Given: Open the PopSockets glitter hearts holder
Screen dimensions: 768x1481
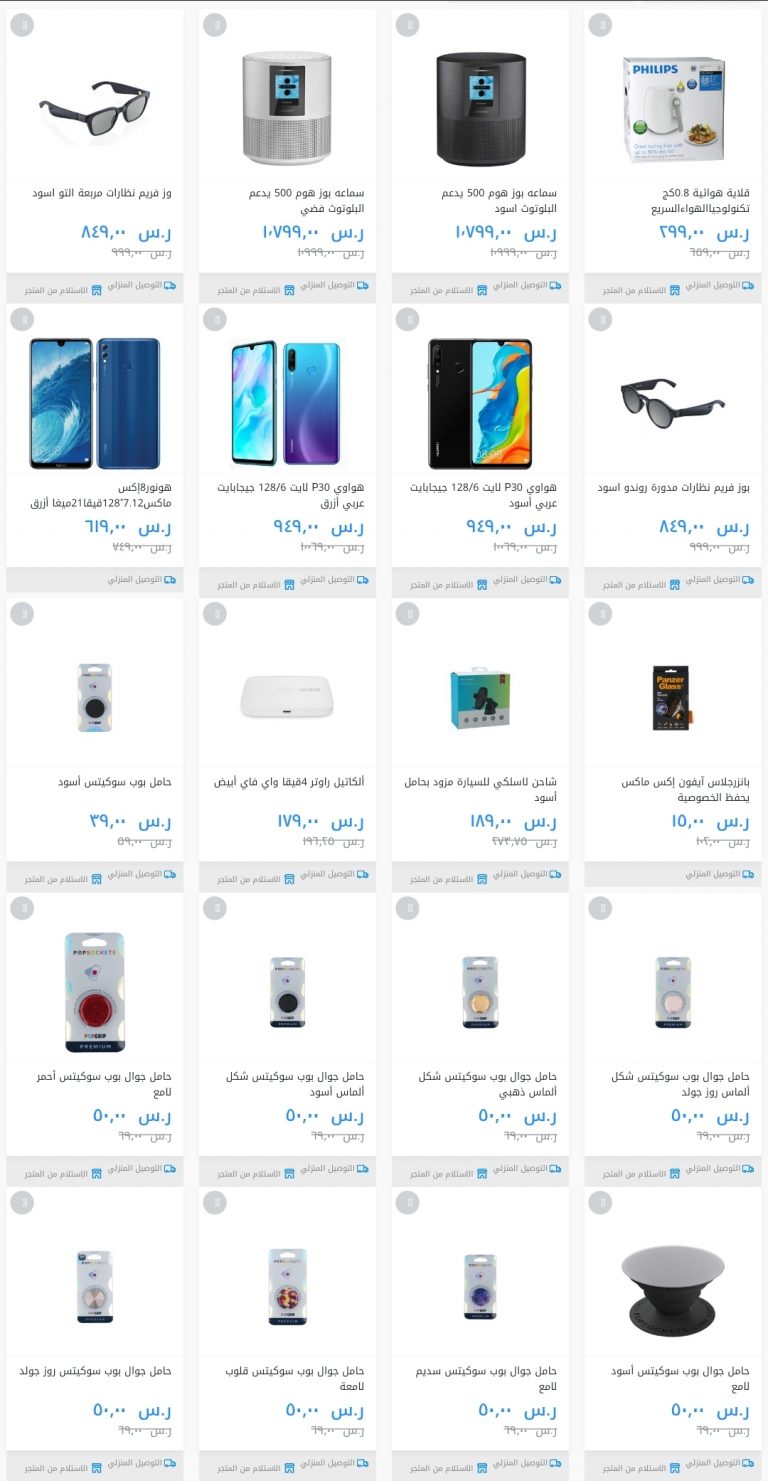Looking at the screenshot, I should coord(287,1333).
